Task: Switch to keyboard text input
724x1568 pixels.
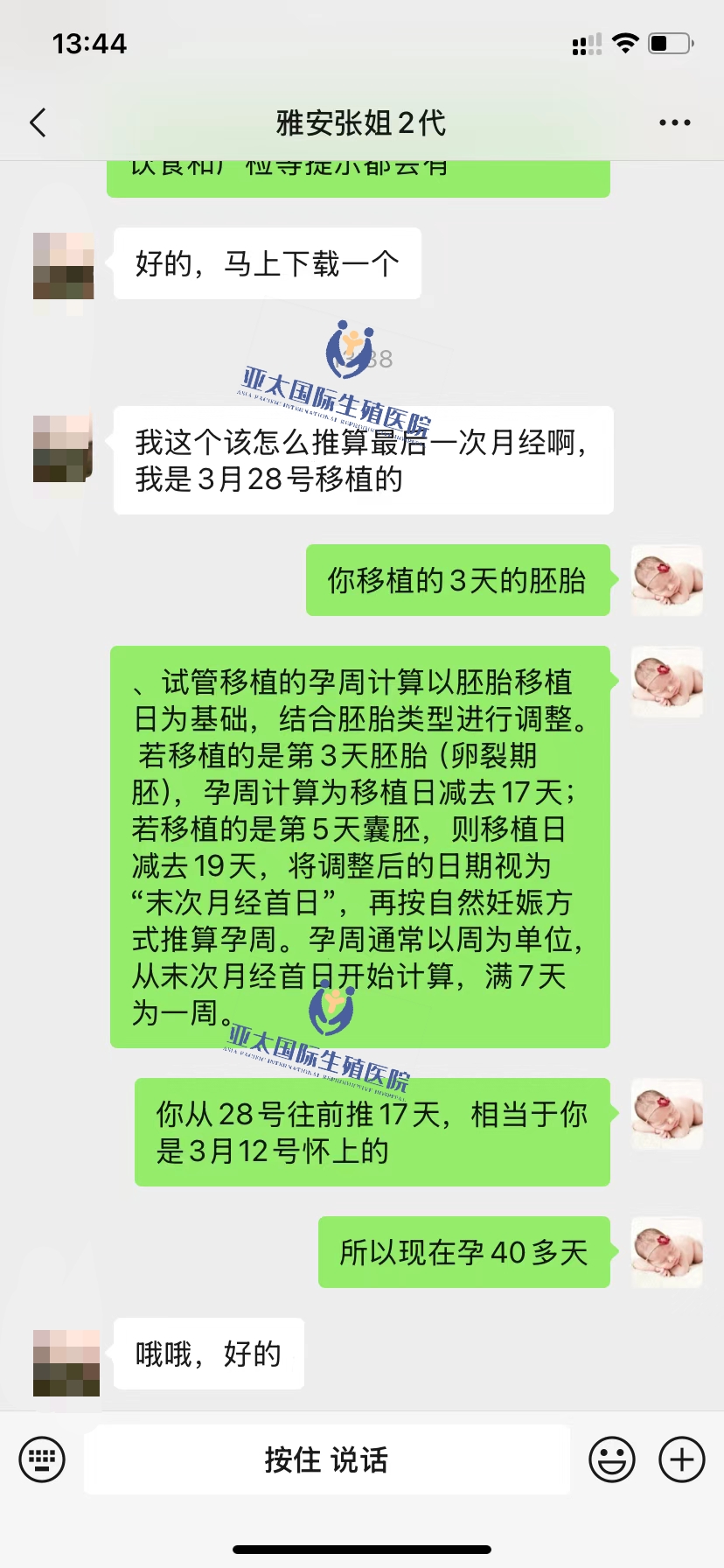Action: [x=42, y=1459]
